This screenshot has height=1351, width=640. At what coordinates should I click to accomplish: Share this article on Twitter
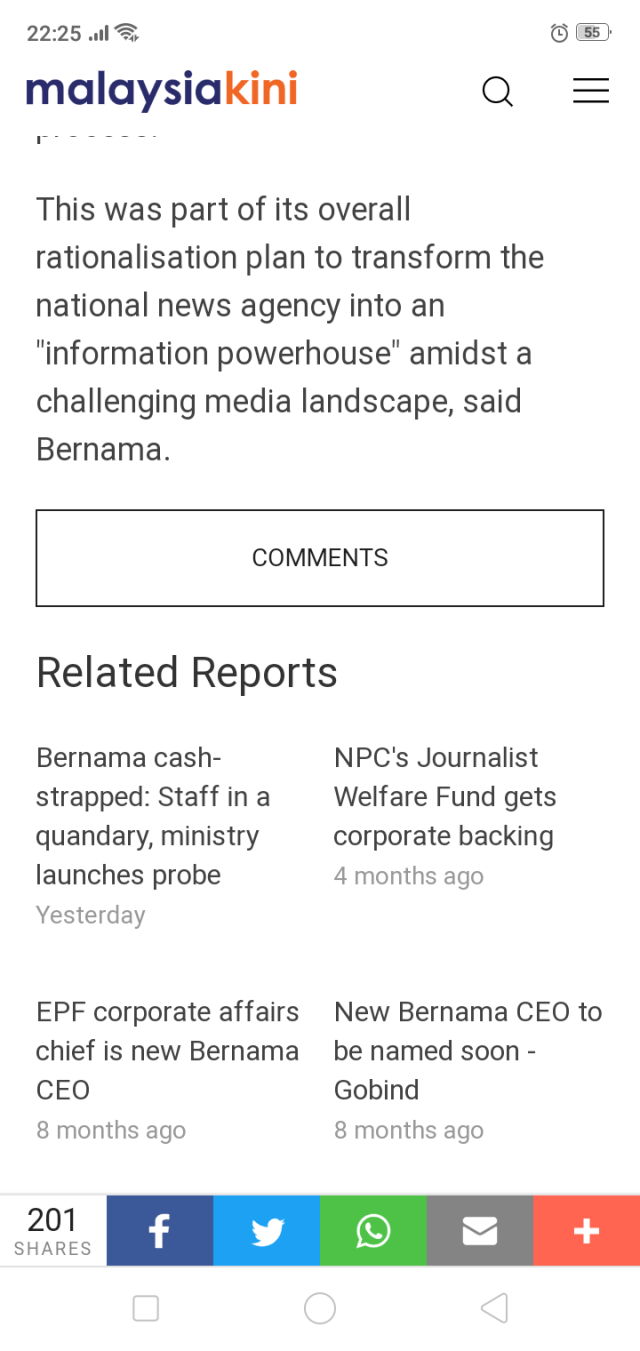coord(266,1231)
